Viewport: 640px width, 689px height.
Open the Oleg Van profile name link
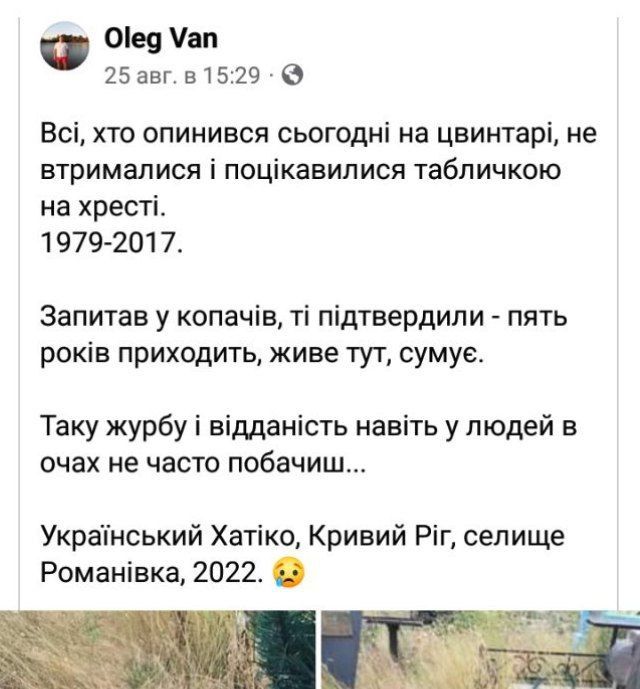[x=160, y=39]
